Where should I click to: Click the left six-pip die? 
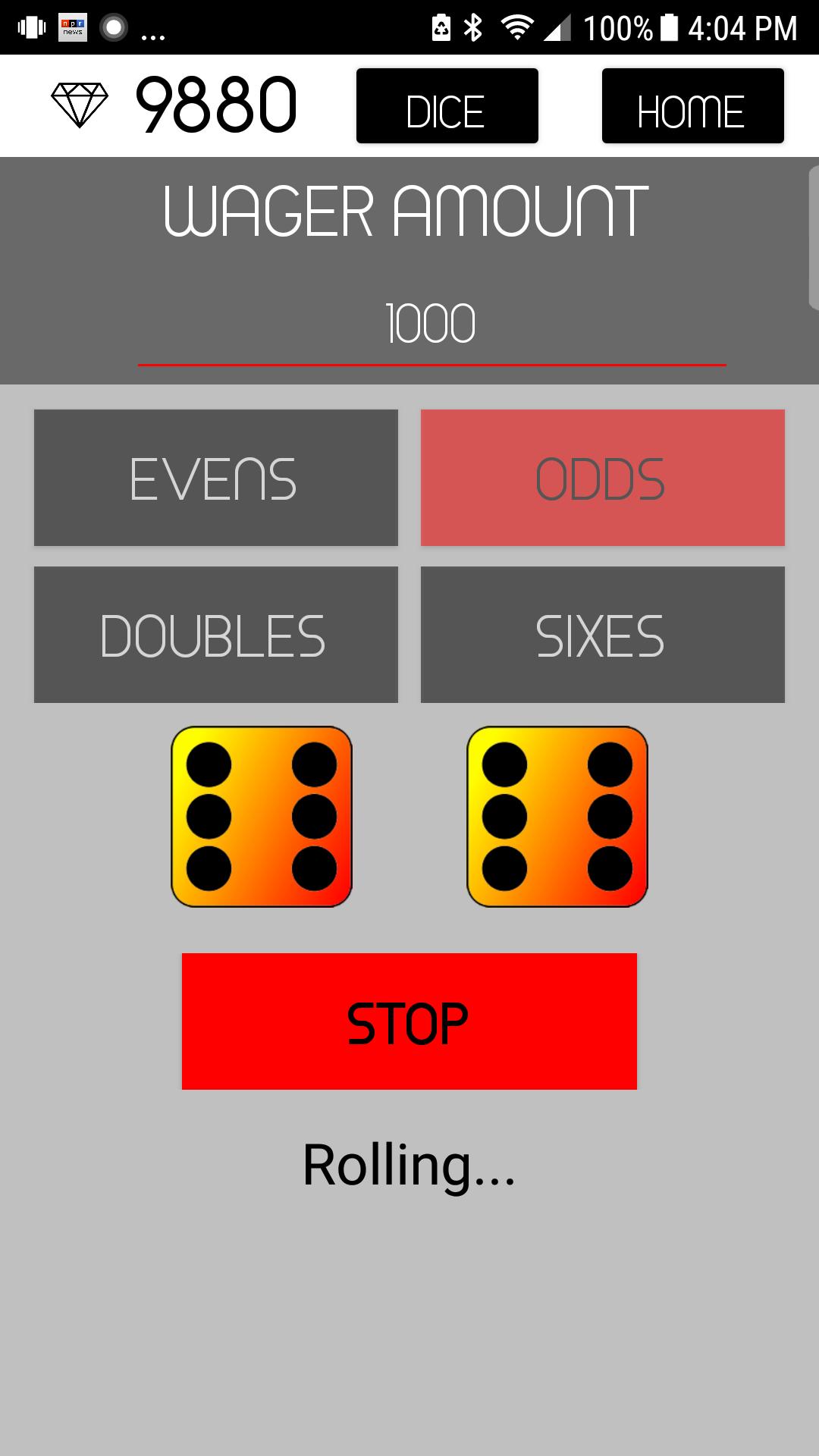coord(262,817)
